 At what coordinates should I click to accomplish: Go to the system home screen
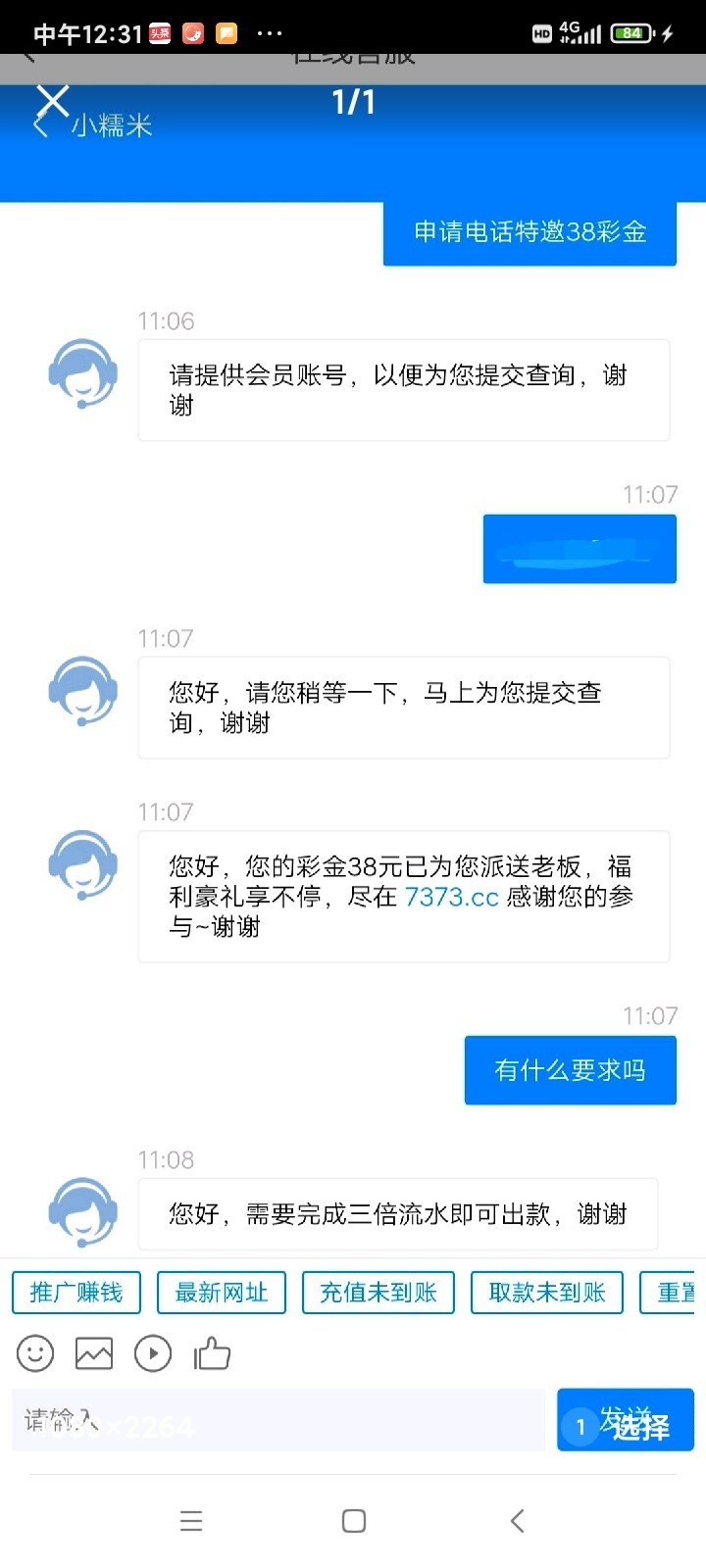click(354, 1520)
